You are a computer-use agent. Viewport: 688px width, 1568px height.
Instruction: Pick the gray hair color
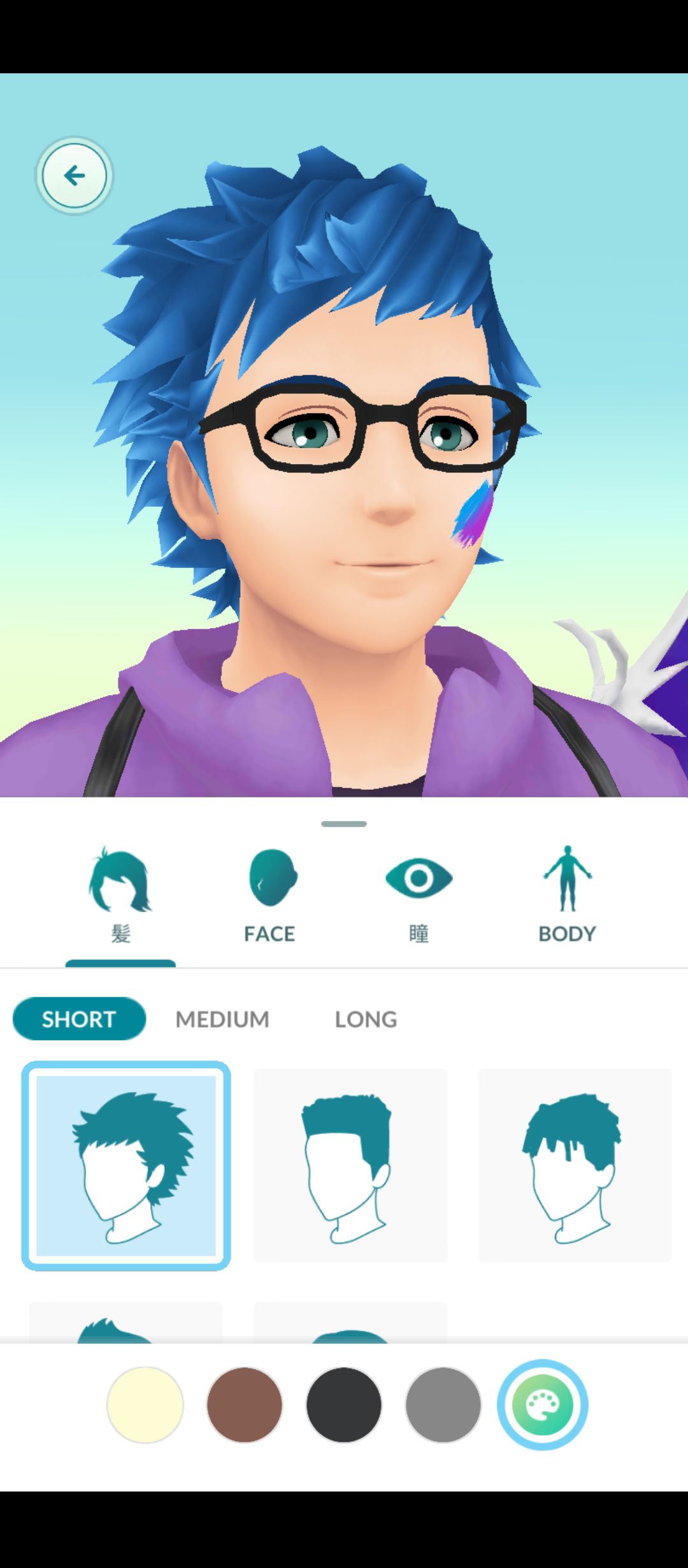click(x=443, y=1405)
